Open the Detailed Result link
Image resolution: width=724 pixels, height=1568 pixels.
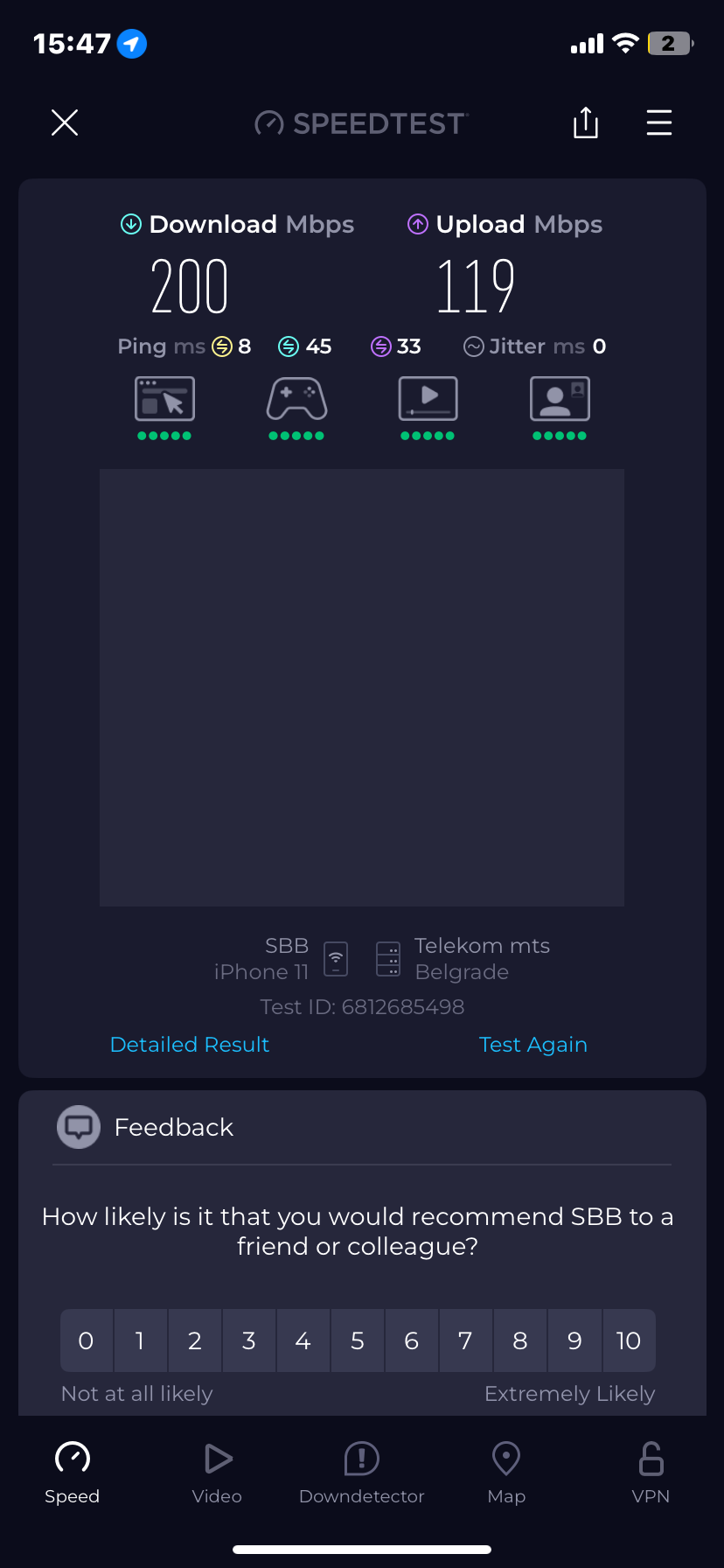(x=190, y=1044)
